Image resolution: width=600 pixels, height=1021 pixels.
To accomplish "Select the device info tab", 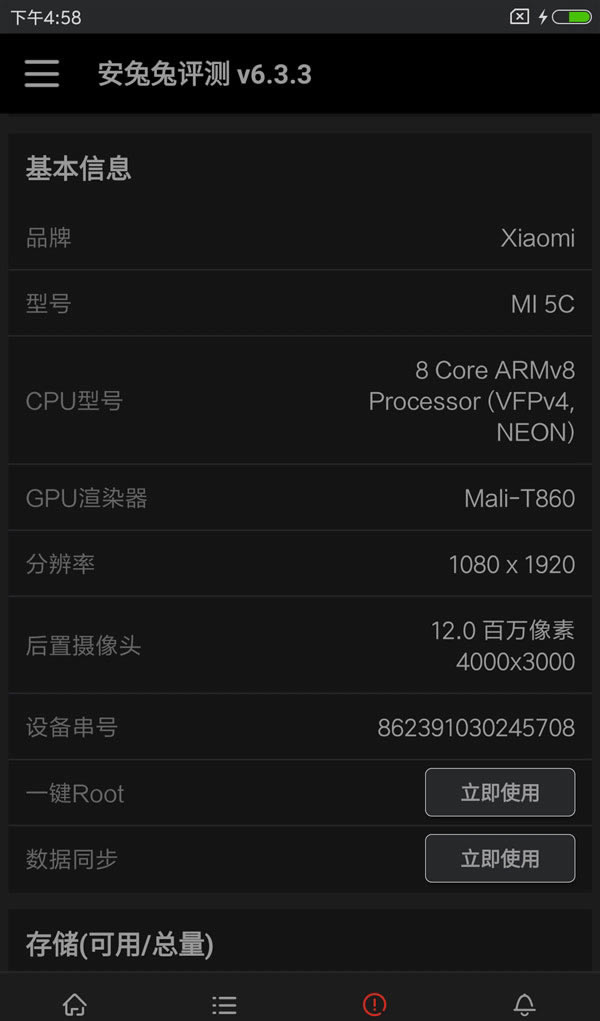I will [x=374, y=1004].
